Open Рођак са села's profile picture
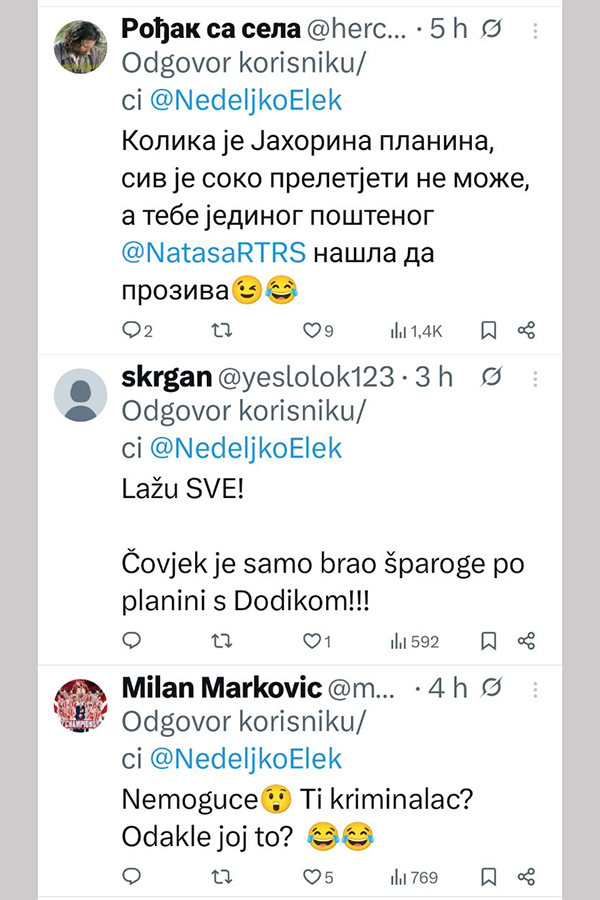The height and width of the screenshot is (900, 600). point(80,47)
